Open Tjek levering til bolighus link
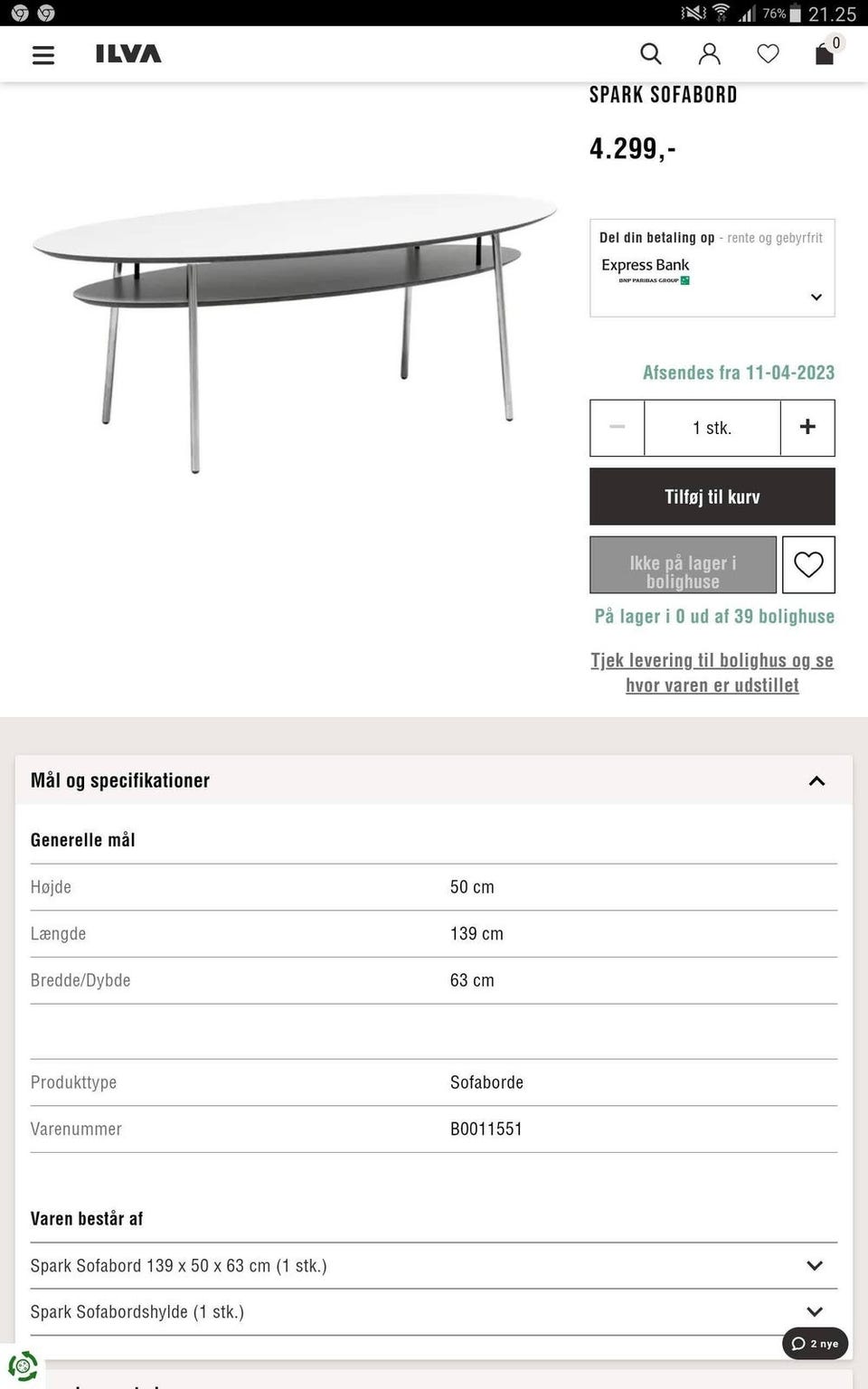Image resolution: width=868 pixels, height=1389 pixels. click(712, 673)
